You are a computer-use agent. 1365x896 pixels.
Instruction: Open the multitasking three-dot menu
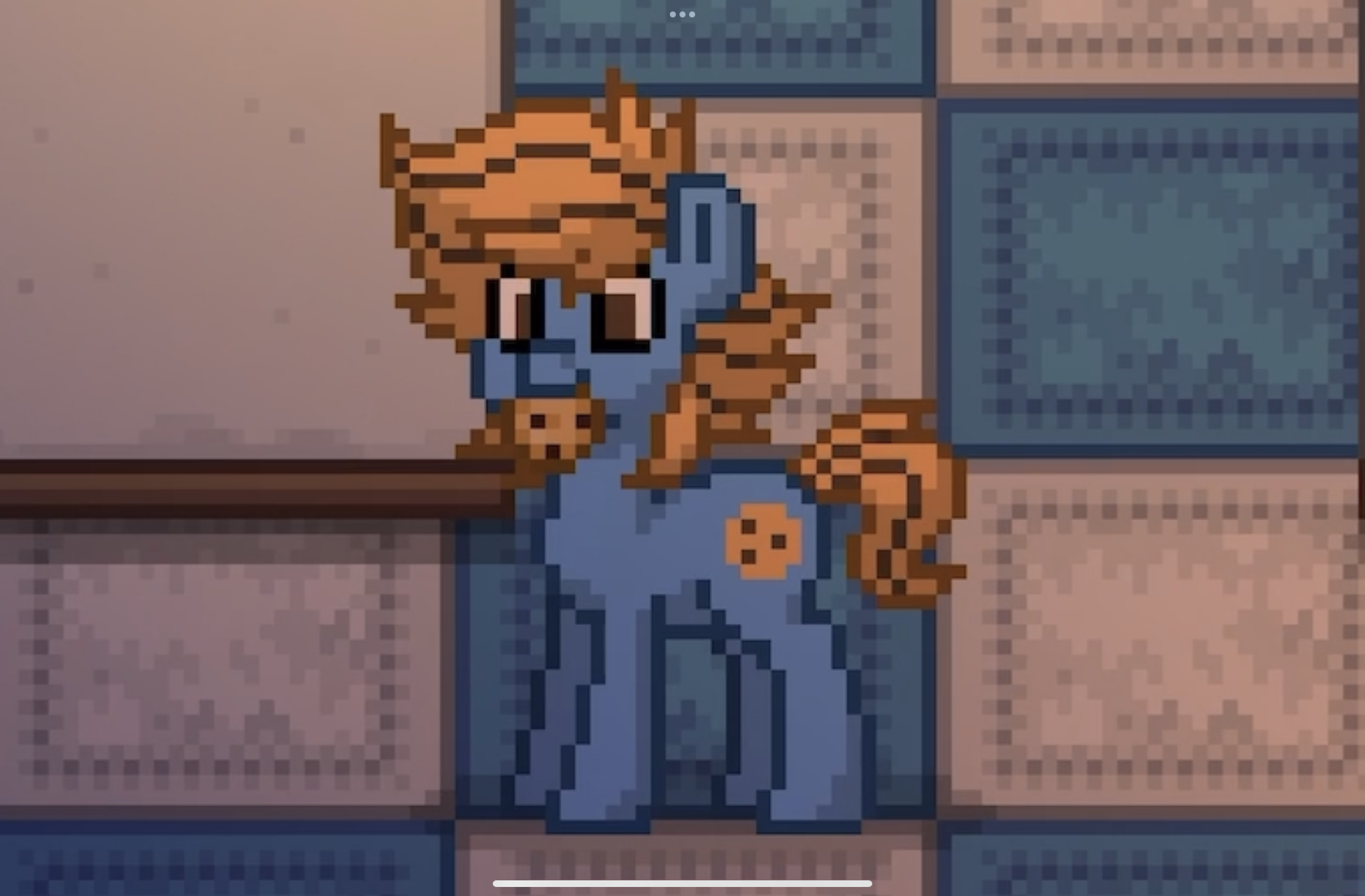pyautogui.click(x=682, y=14)
